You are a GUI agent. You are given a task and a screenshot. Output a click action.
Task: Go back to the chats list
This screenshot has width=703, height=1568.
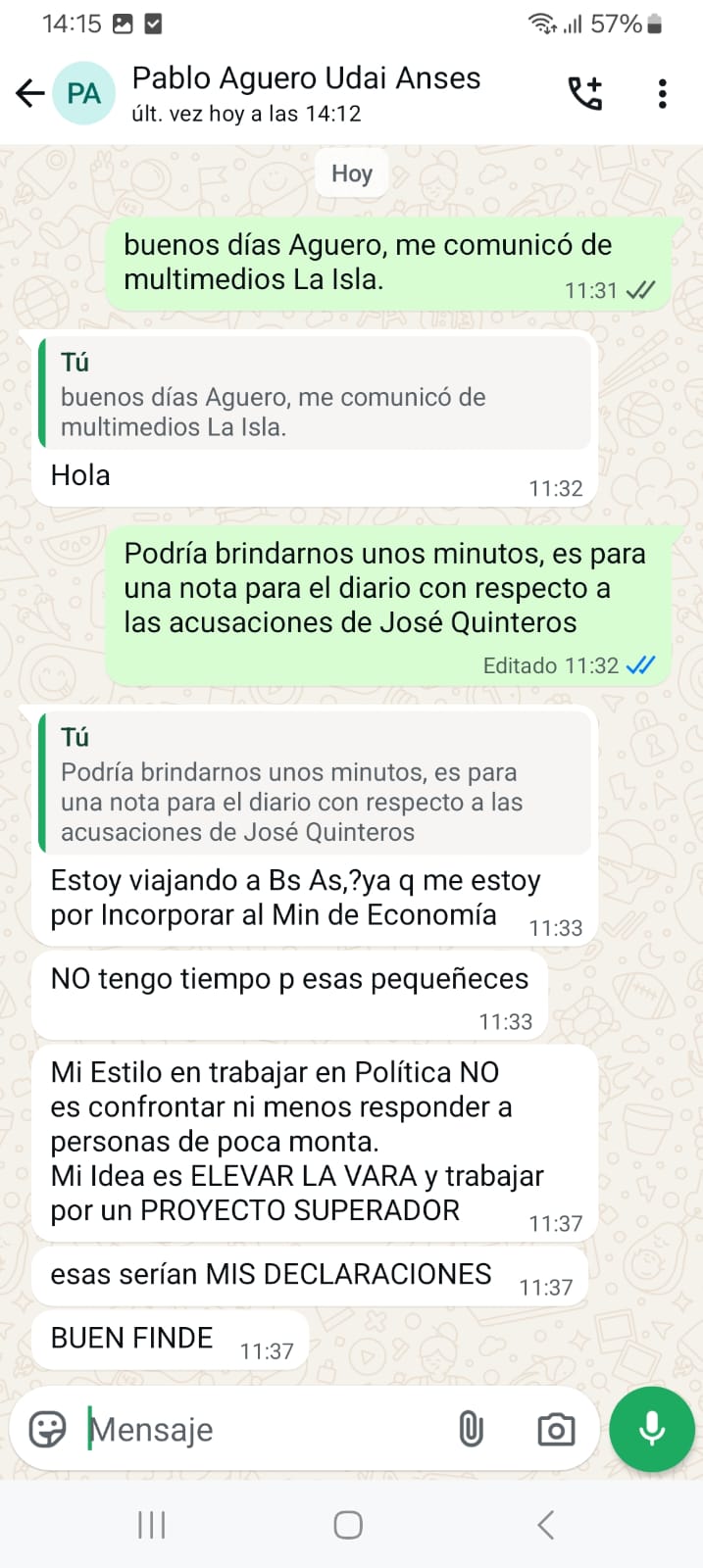(30, 93)
